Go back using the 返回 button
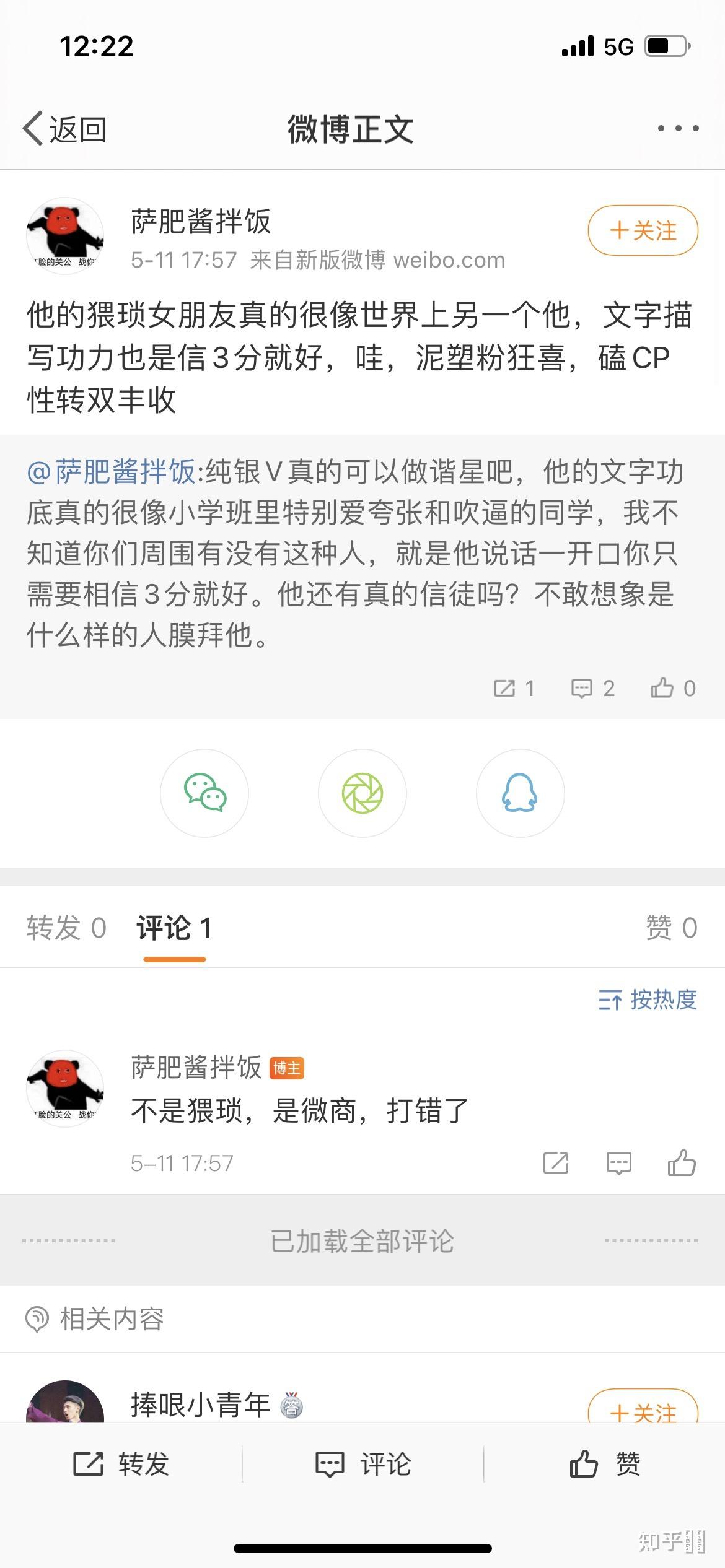Image resolution: width=725 pixels, height=1568 pixels. pos(64,129)
